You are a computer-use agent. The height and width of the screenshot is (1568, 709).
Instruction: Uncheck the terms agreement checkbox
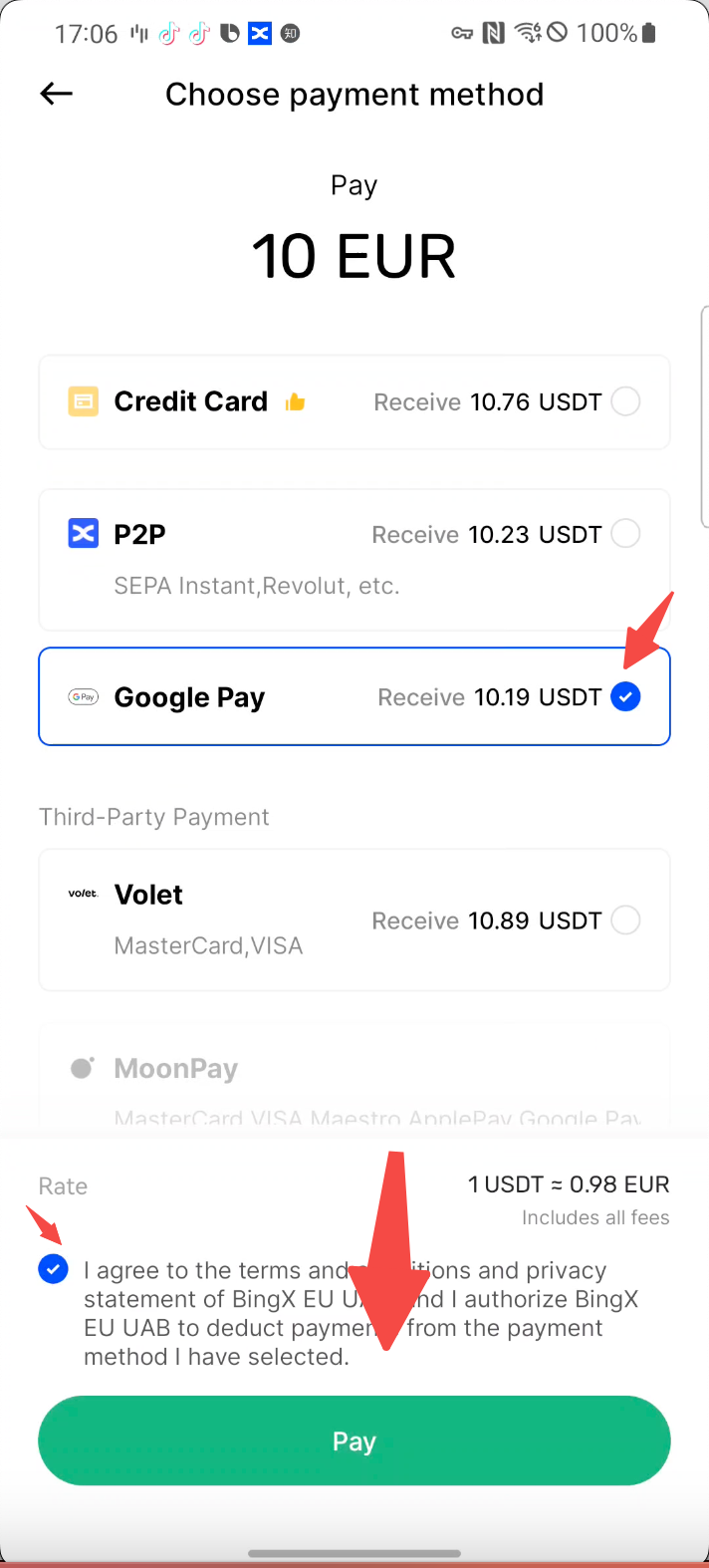tap(53, 1270)
